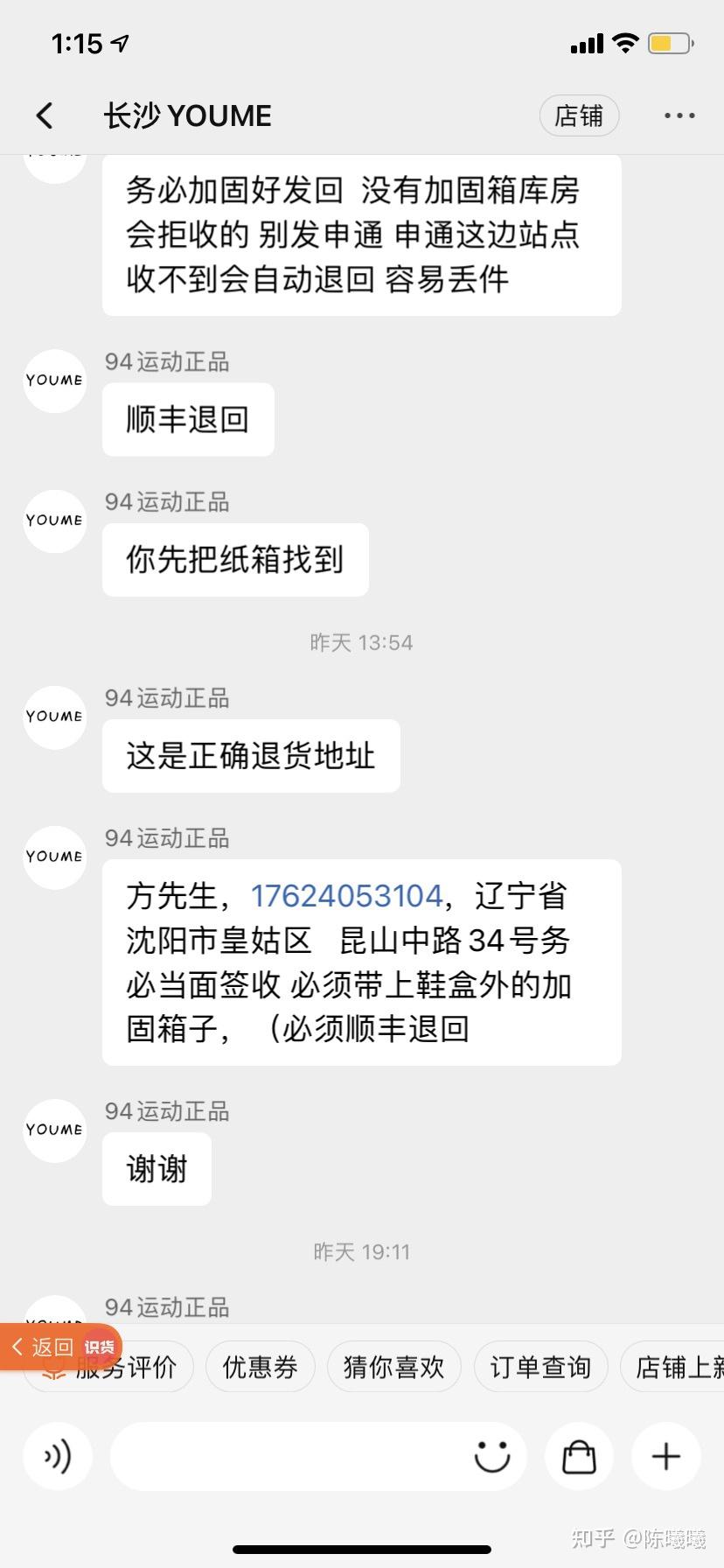Tap the 订单查询 chip
The height and width of the screenshot is (1568, 724).
[x=540, y=1367]
